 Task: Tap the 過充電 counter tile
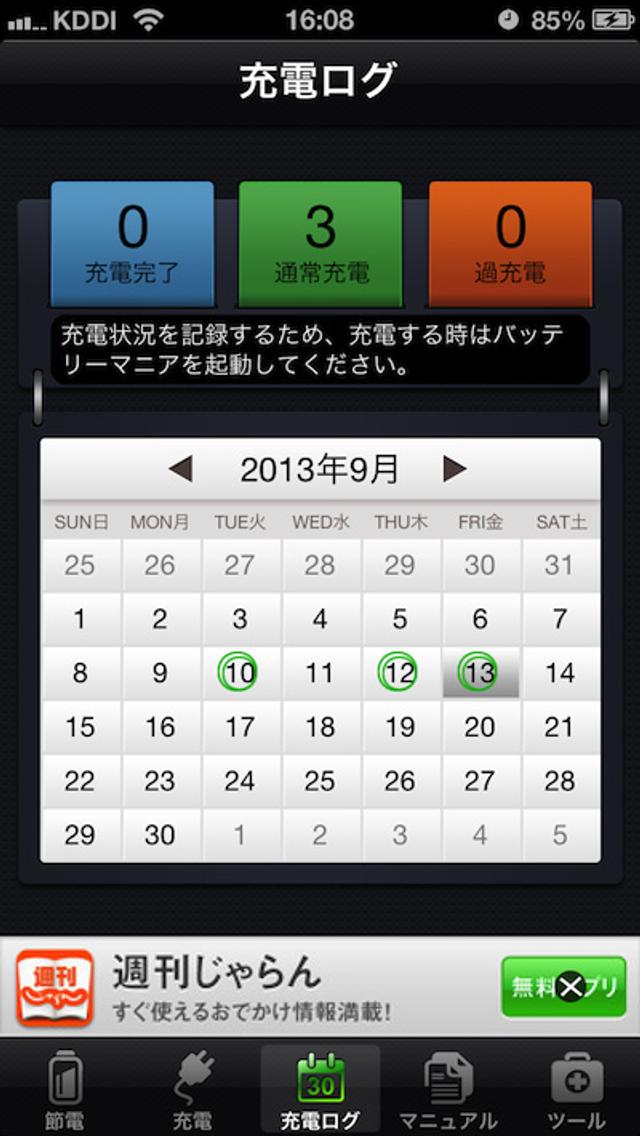[x=510, y=243]
